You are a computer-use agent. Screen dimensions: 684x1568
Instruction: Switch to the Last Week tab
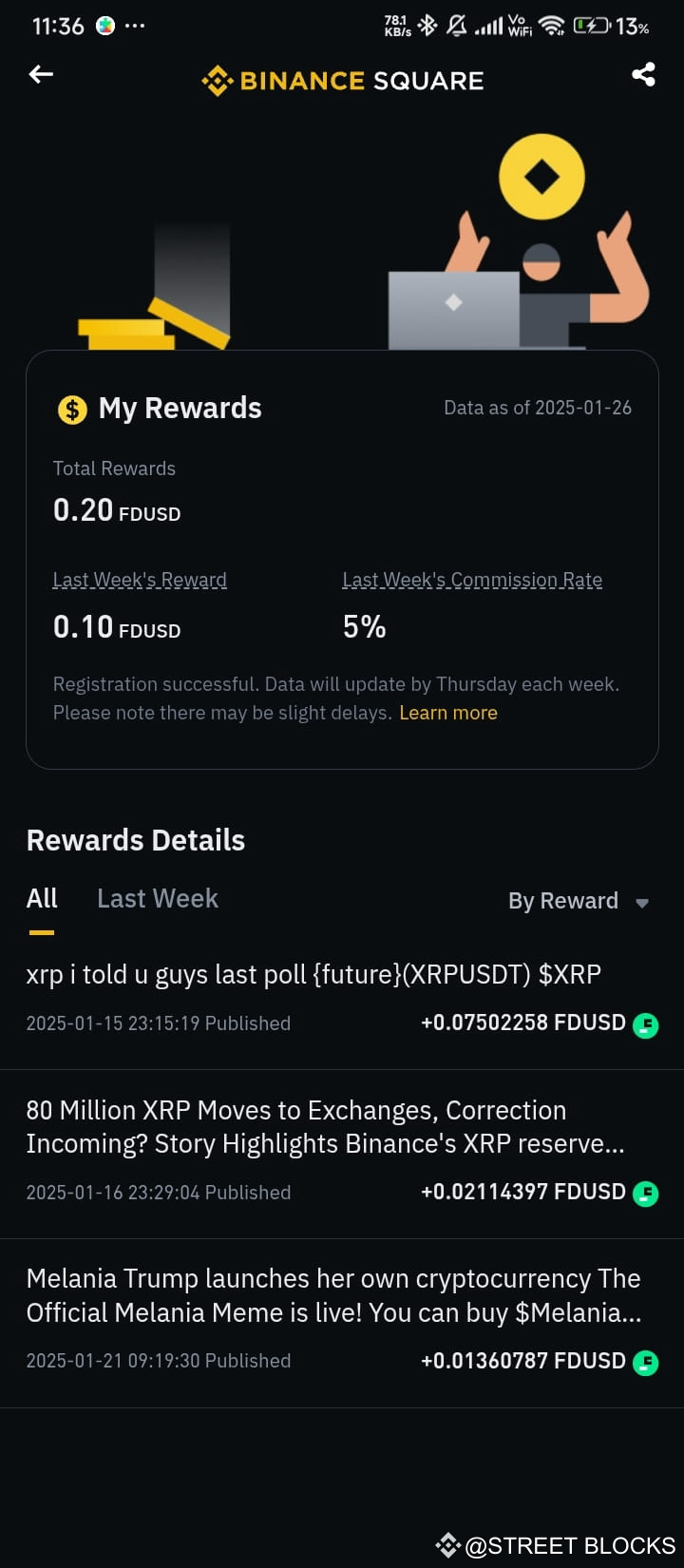point(158,898)
